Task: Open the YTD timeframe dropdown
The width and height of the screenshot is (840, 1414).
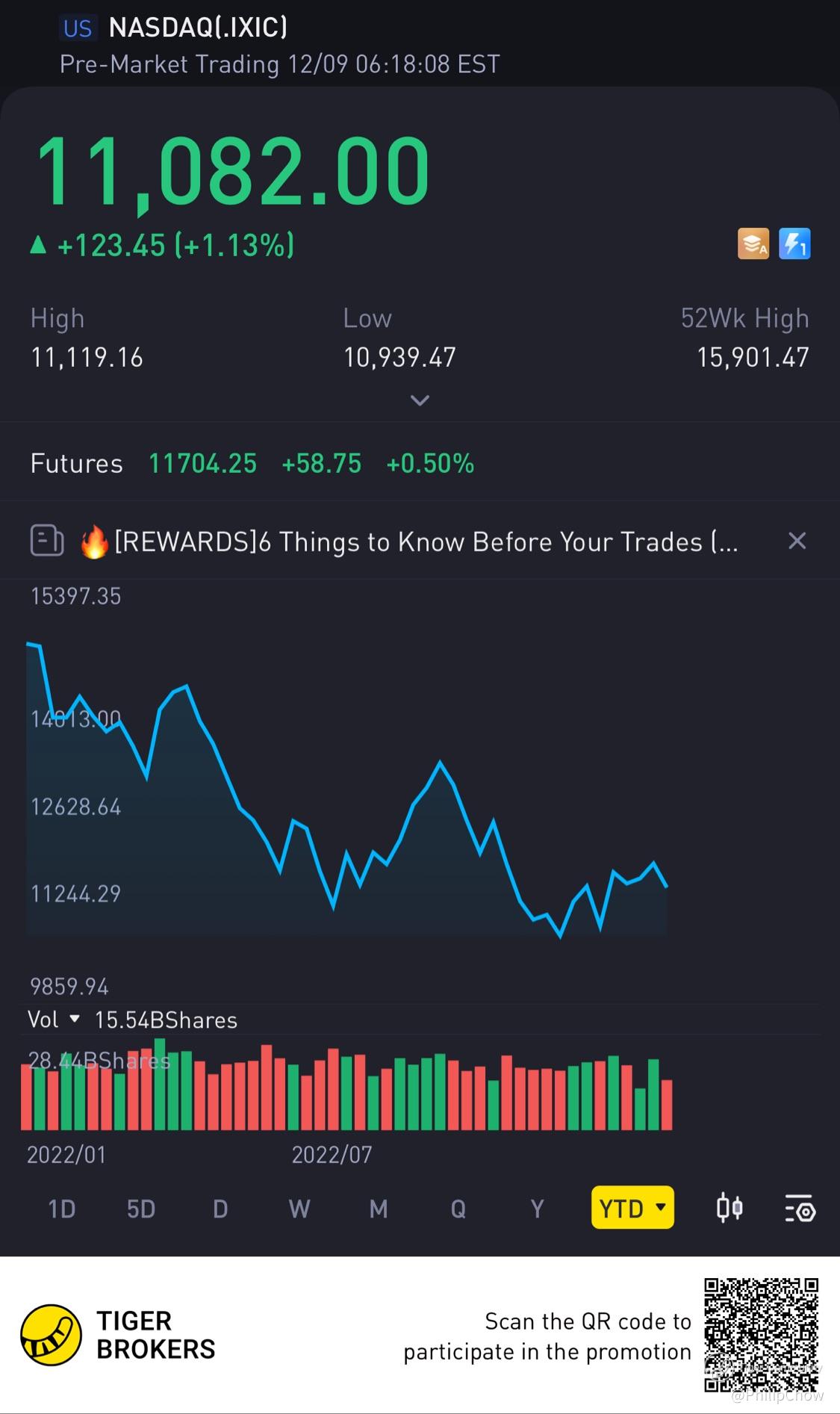Action: pyautogui.click(x=632, y=1208)
